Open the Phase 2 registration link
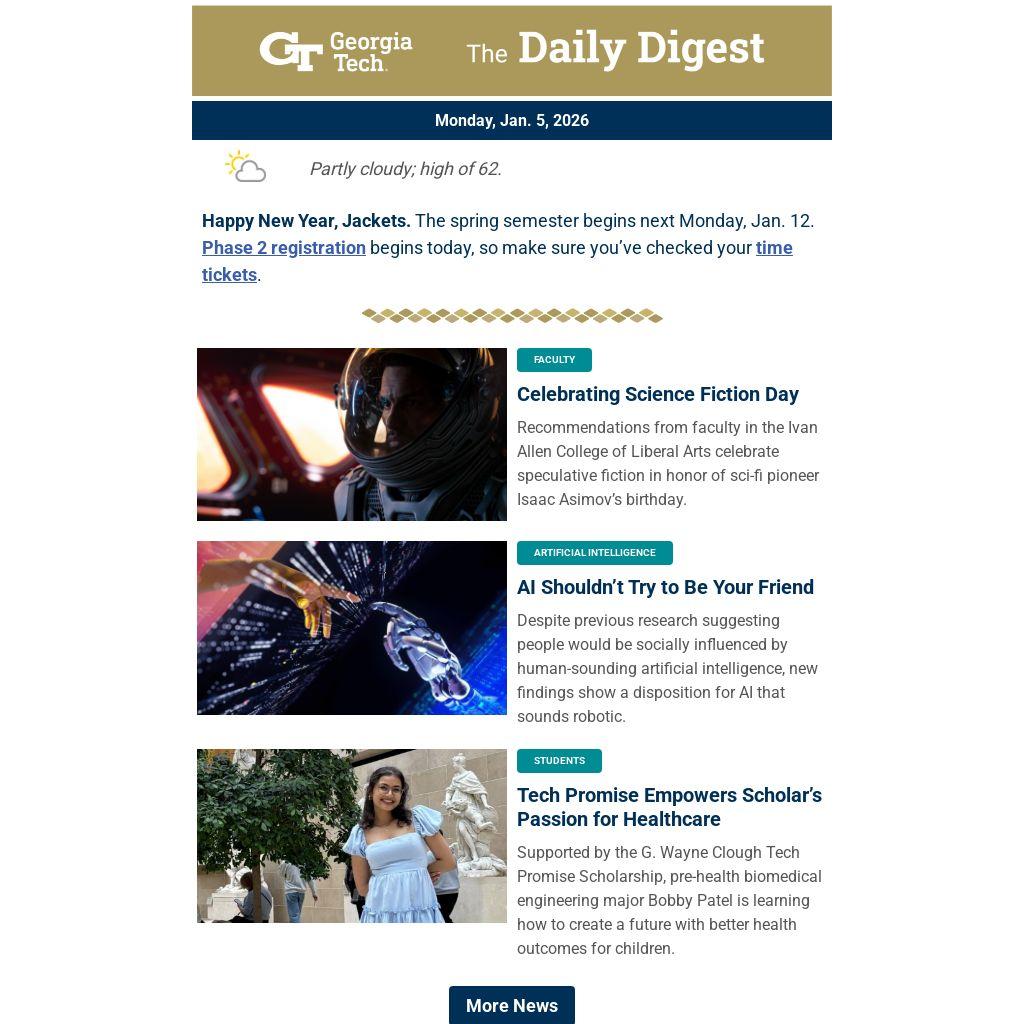The width and height of the screenshot is (1024, 1024). click(x=283, y=248)
